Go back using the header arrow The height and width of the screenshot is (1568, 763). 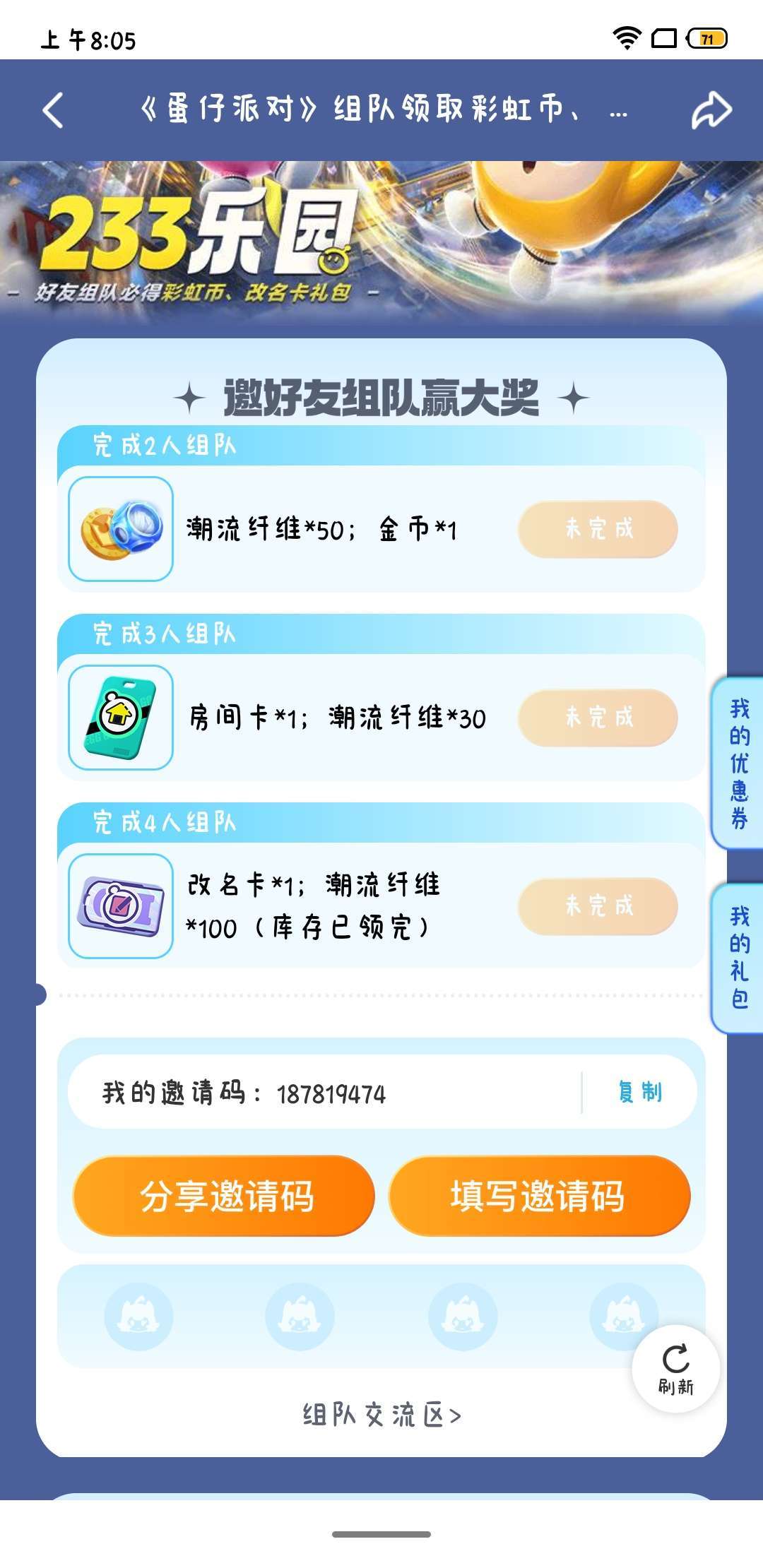tap(53, 110)
